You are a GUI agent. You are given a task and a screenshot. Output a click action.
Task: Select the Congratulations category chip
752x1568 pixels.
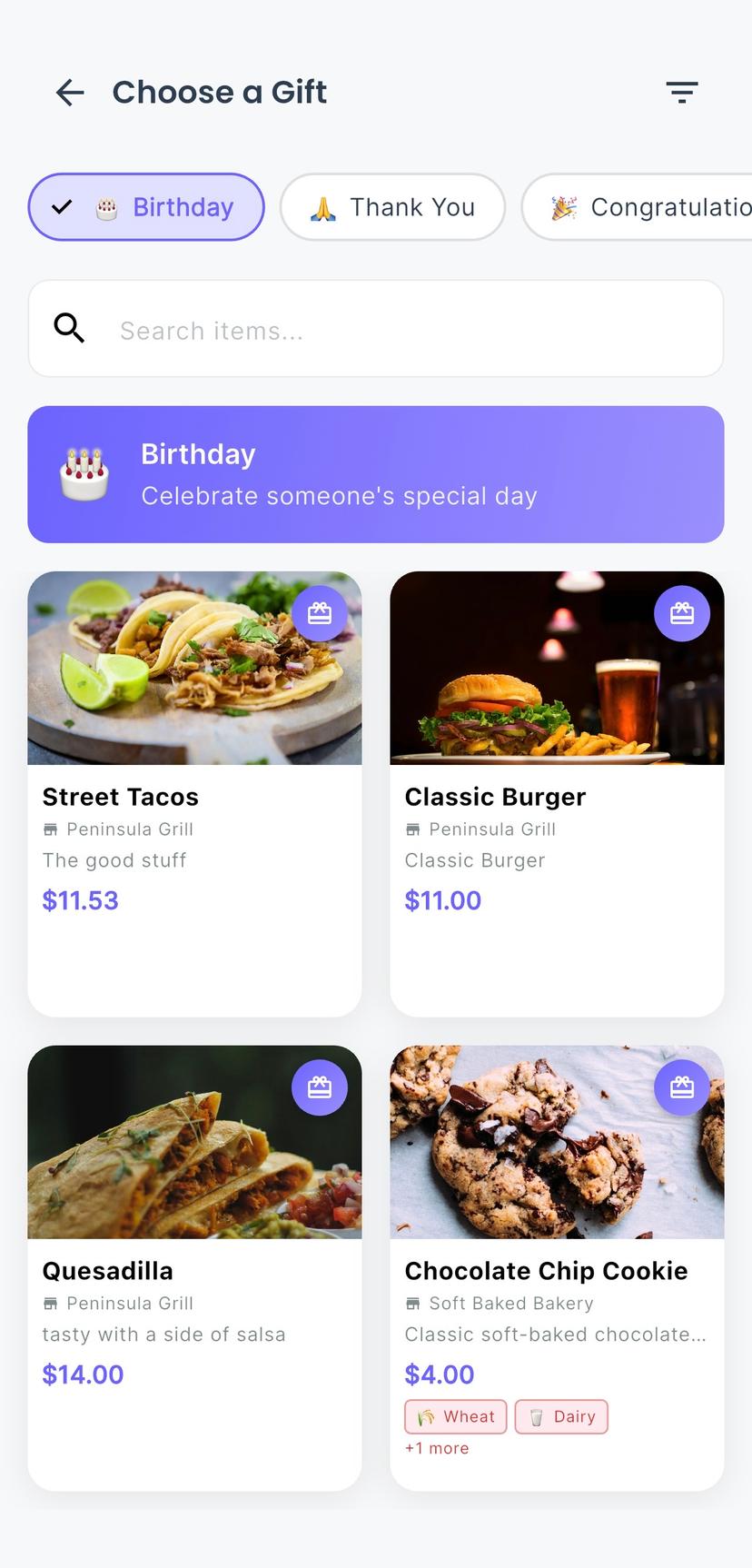[645, 206]
